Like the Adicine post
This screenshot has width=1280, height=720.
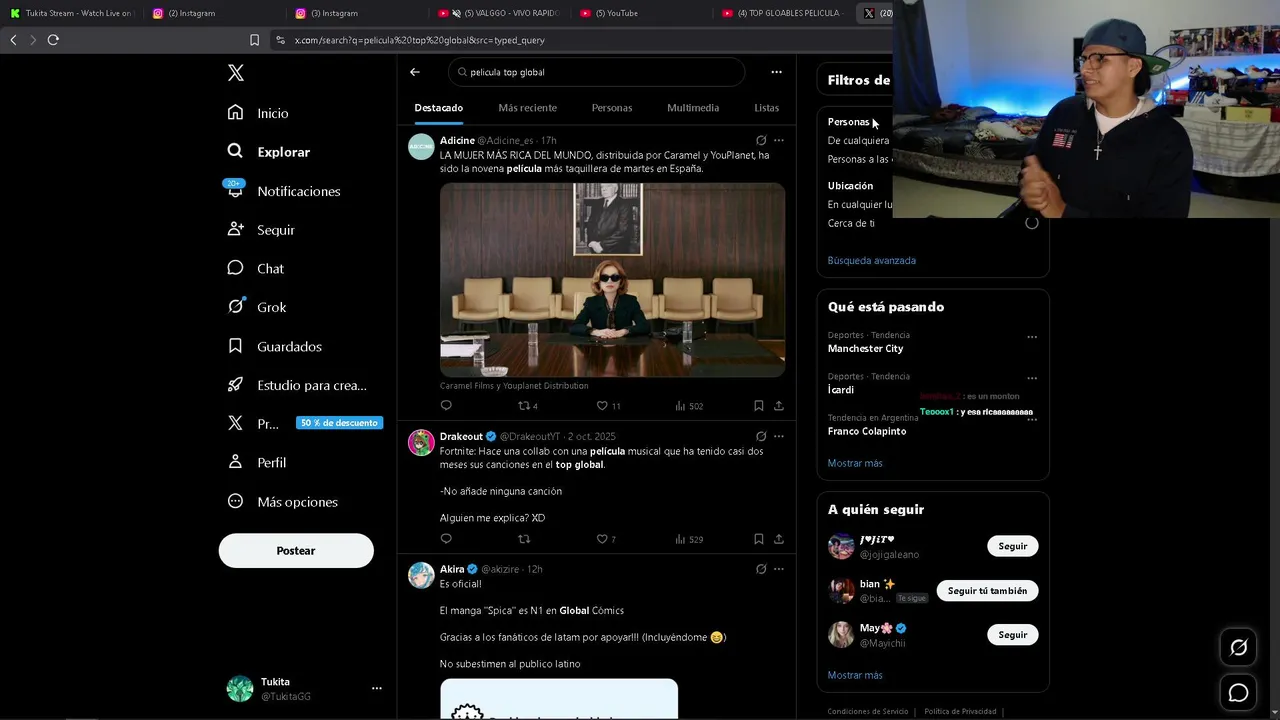(x=602, y=406)
